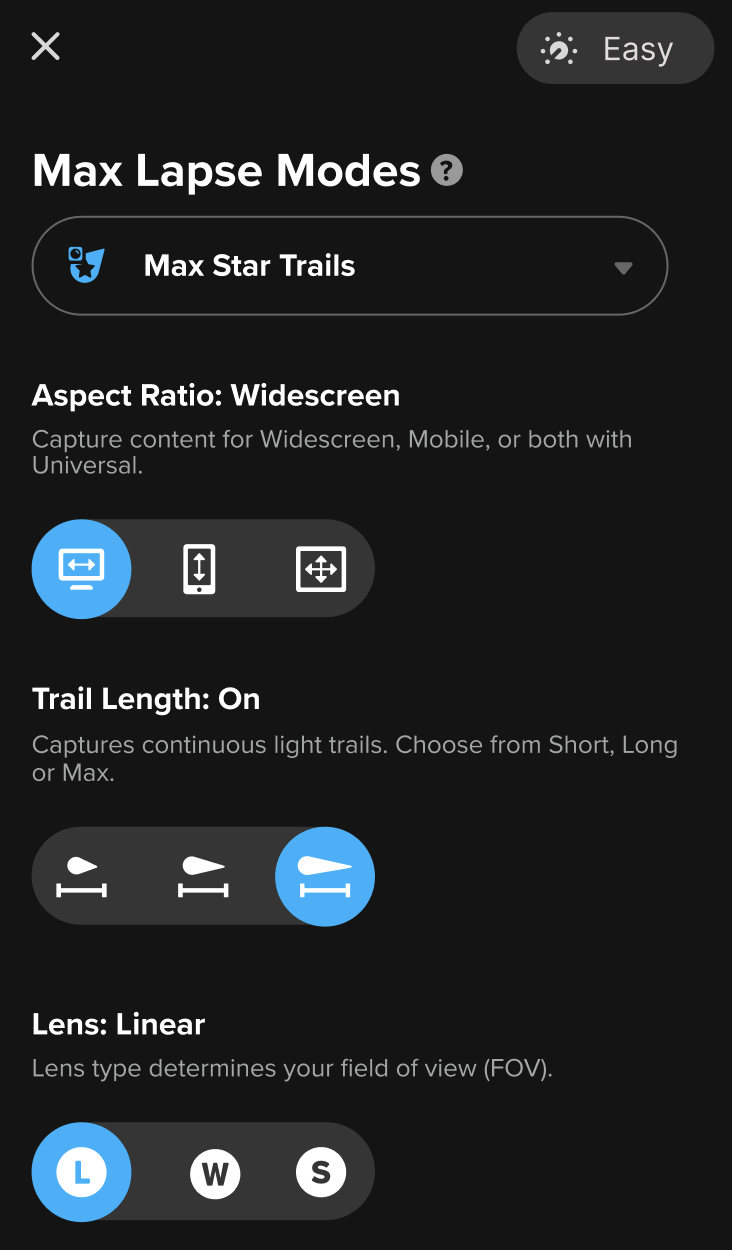732x1250 pixels.
Task: Click the Max Star Trails camera icon
Action: pos(85,265)
